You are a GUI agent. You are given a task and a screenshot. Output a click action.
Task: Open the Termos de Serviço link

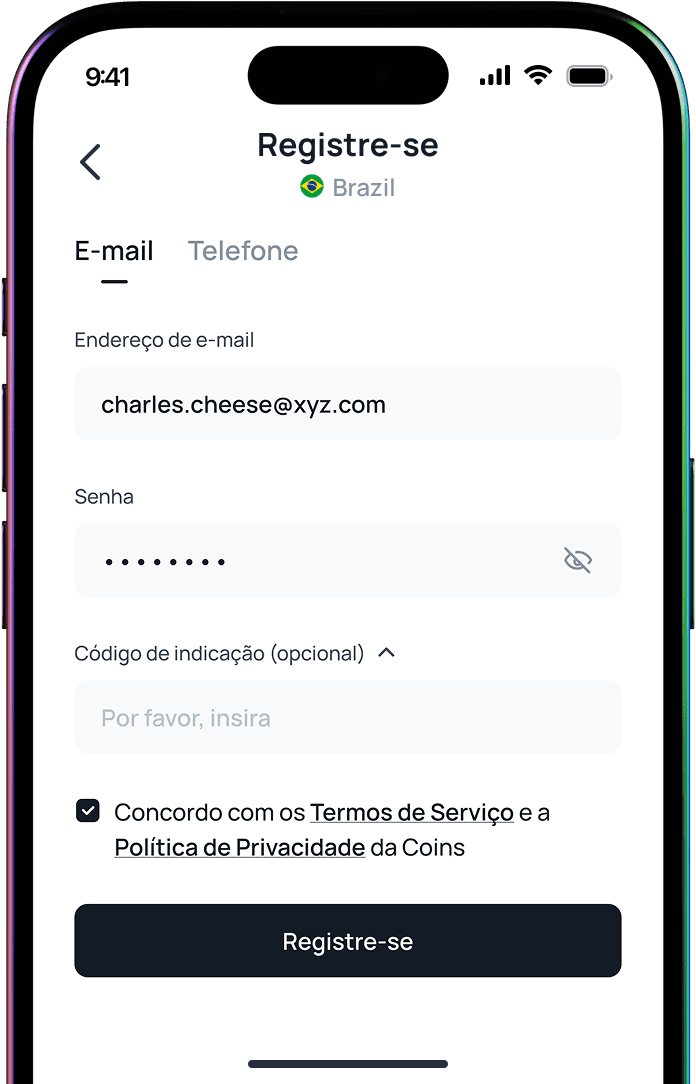pyautogui.click(x=411, y=812)
